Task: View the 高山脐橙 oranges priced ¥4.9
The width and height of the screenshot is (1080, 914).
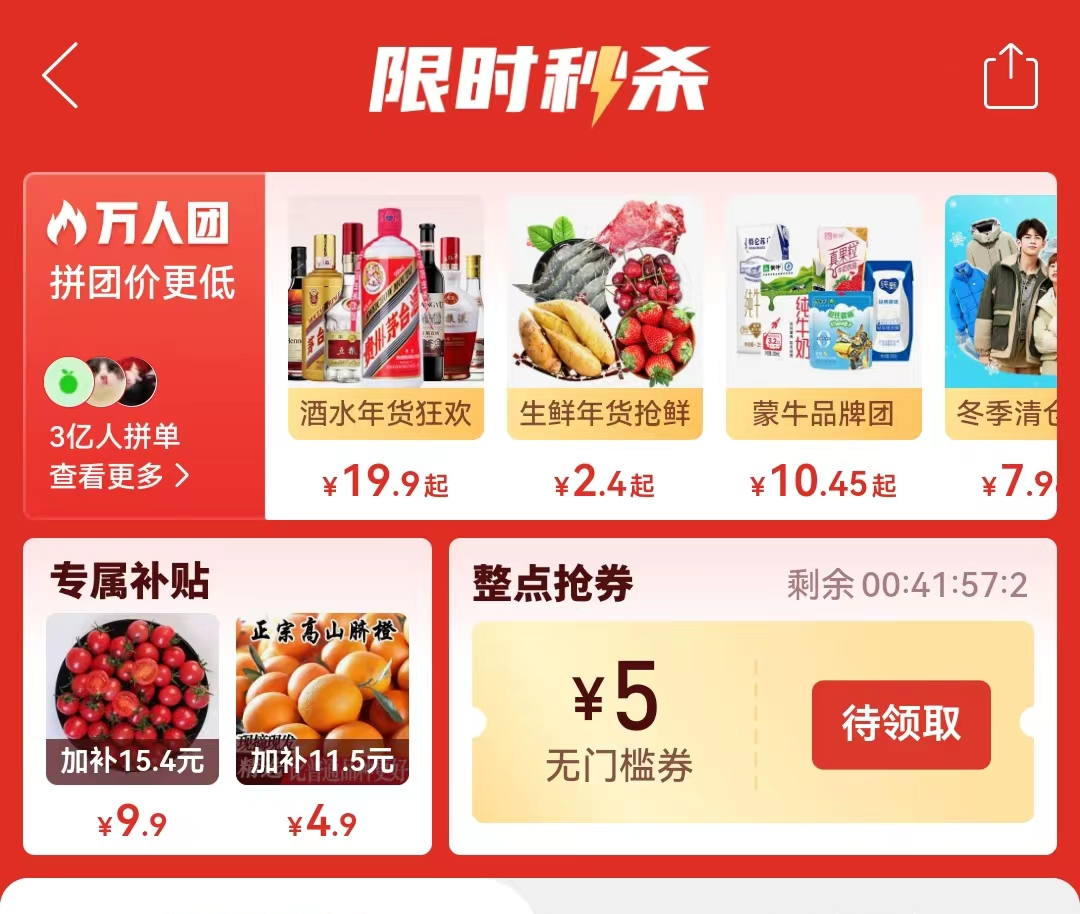Action: click(322, 700)
